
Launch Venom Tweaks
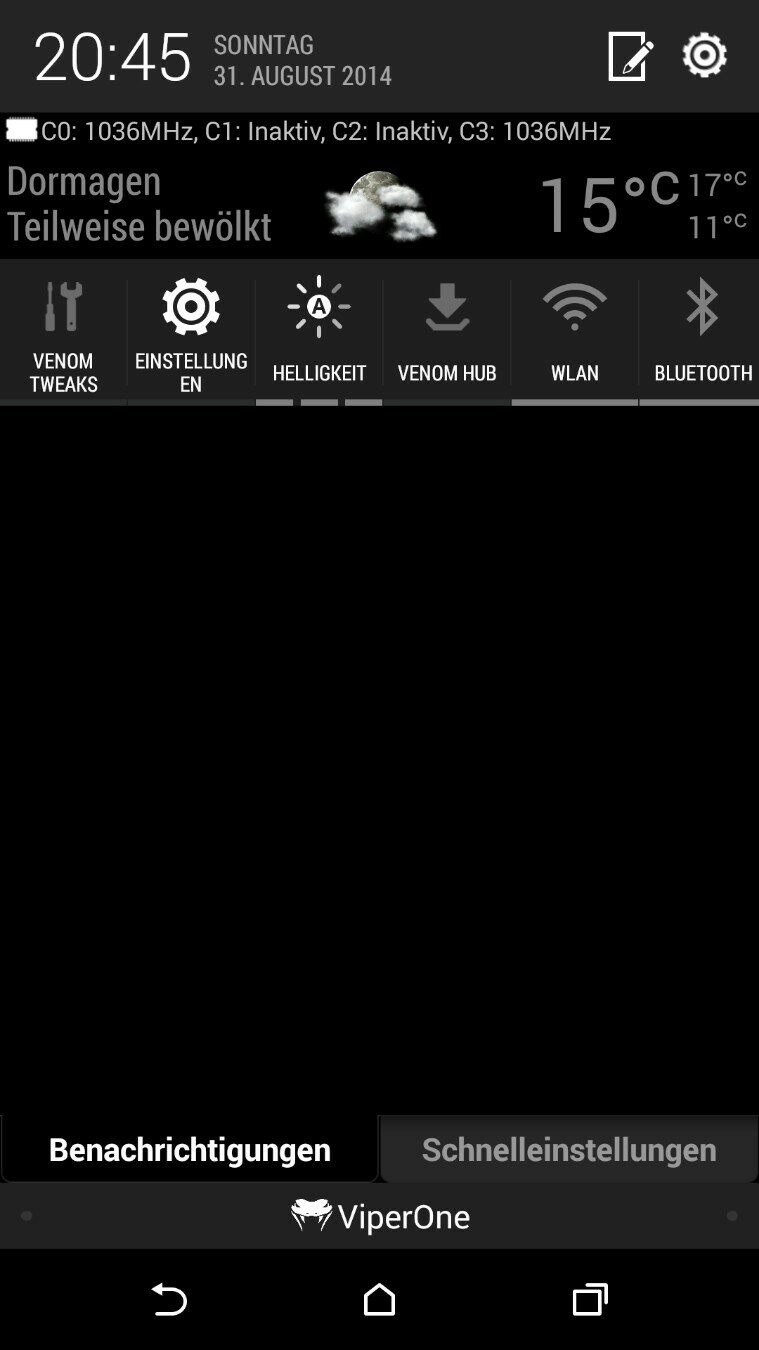(63, 333)
